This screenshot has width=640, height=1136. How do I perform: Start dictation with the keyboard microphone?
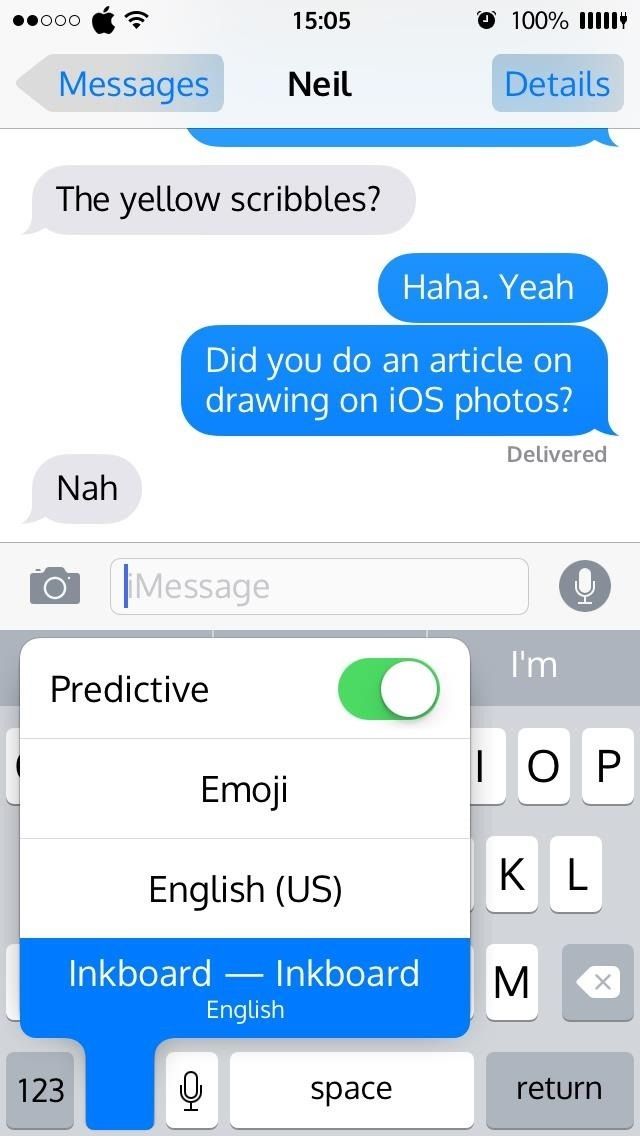click(192, 1089)
